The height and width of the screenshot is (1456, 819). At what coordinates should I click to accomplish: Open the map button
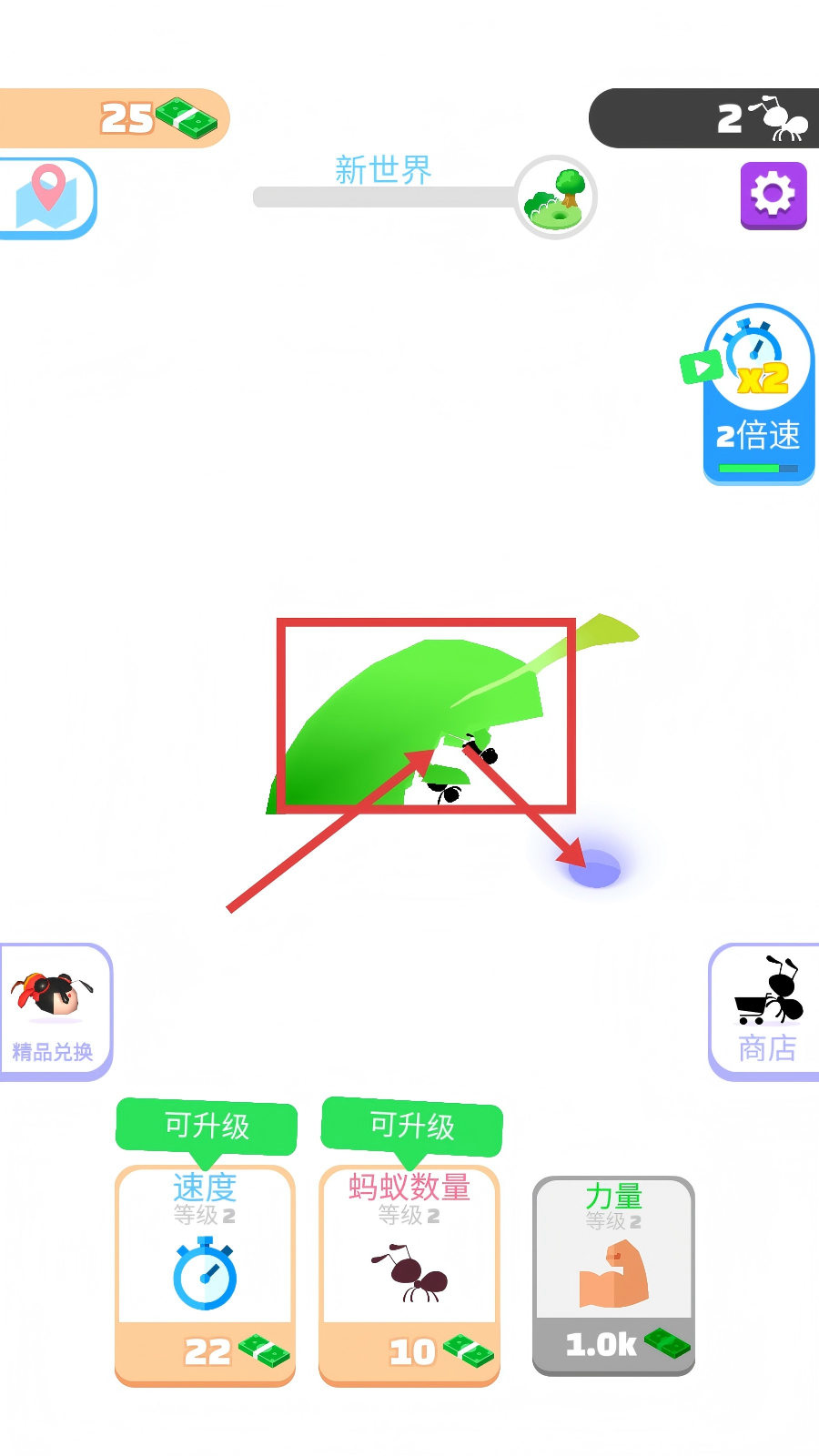(48, 197)
